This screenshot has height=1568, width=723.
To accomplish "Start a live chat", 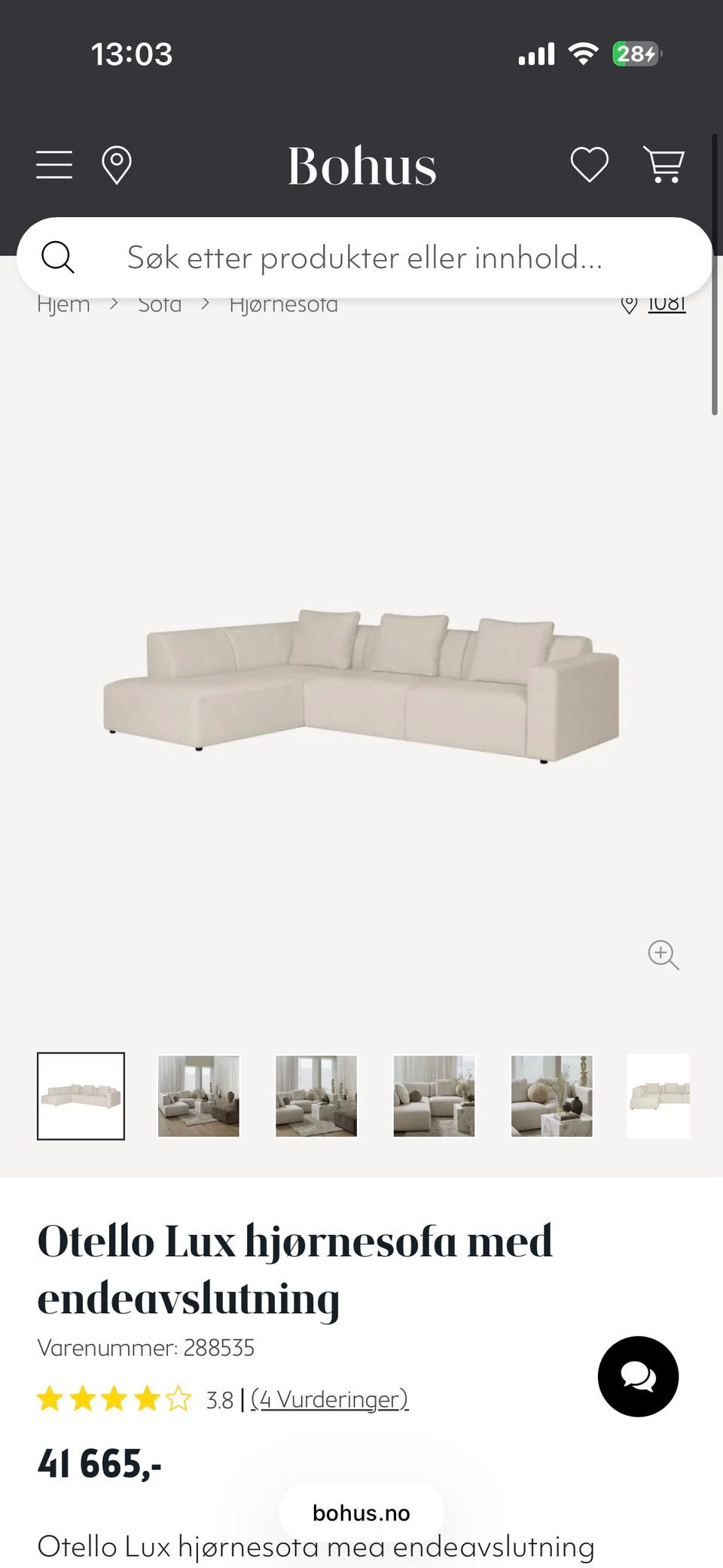I will tap(638, 1377).
